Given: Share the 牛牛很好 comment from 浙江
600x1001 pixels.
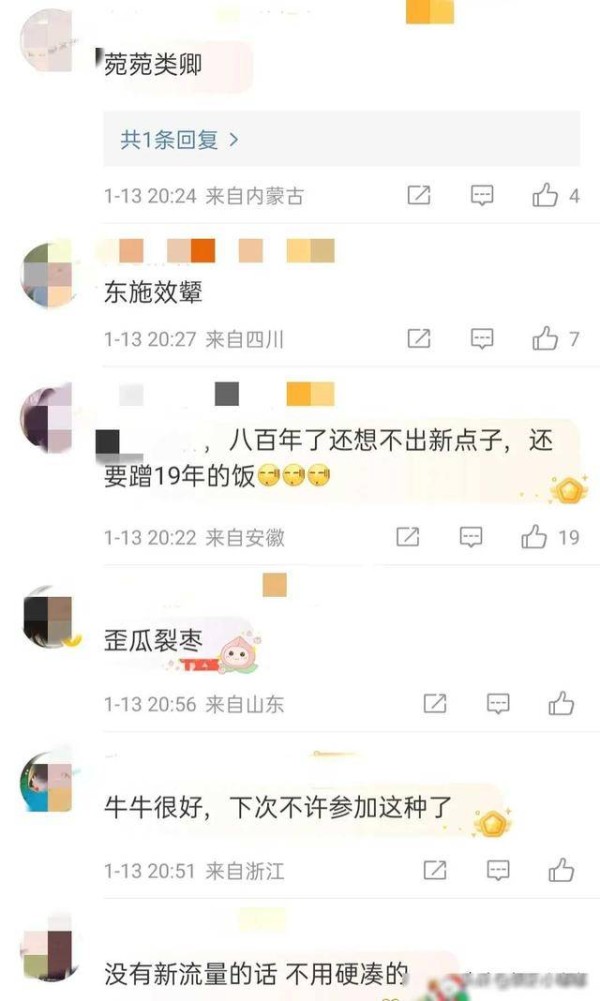Looking at the screenshot, I should [435, 870].
